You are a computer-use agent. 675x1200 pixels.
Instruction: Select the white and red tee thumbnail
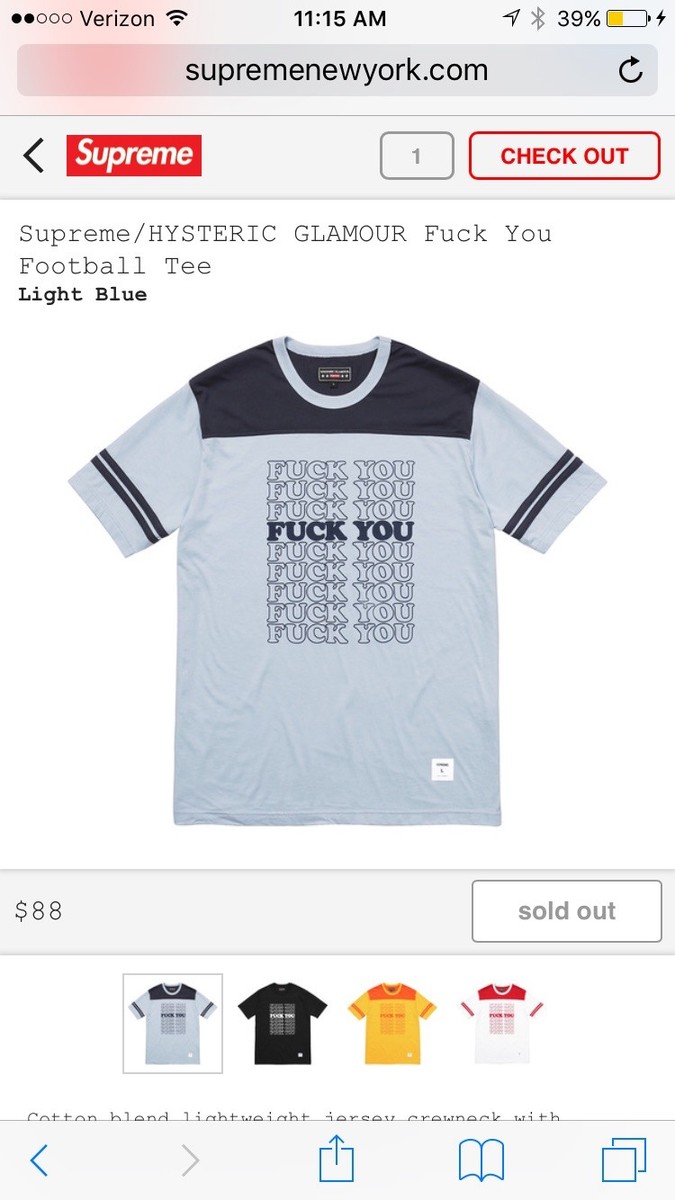click(503, 1023)
